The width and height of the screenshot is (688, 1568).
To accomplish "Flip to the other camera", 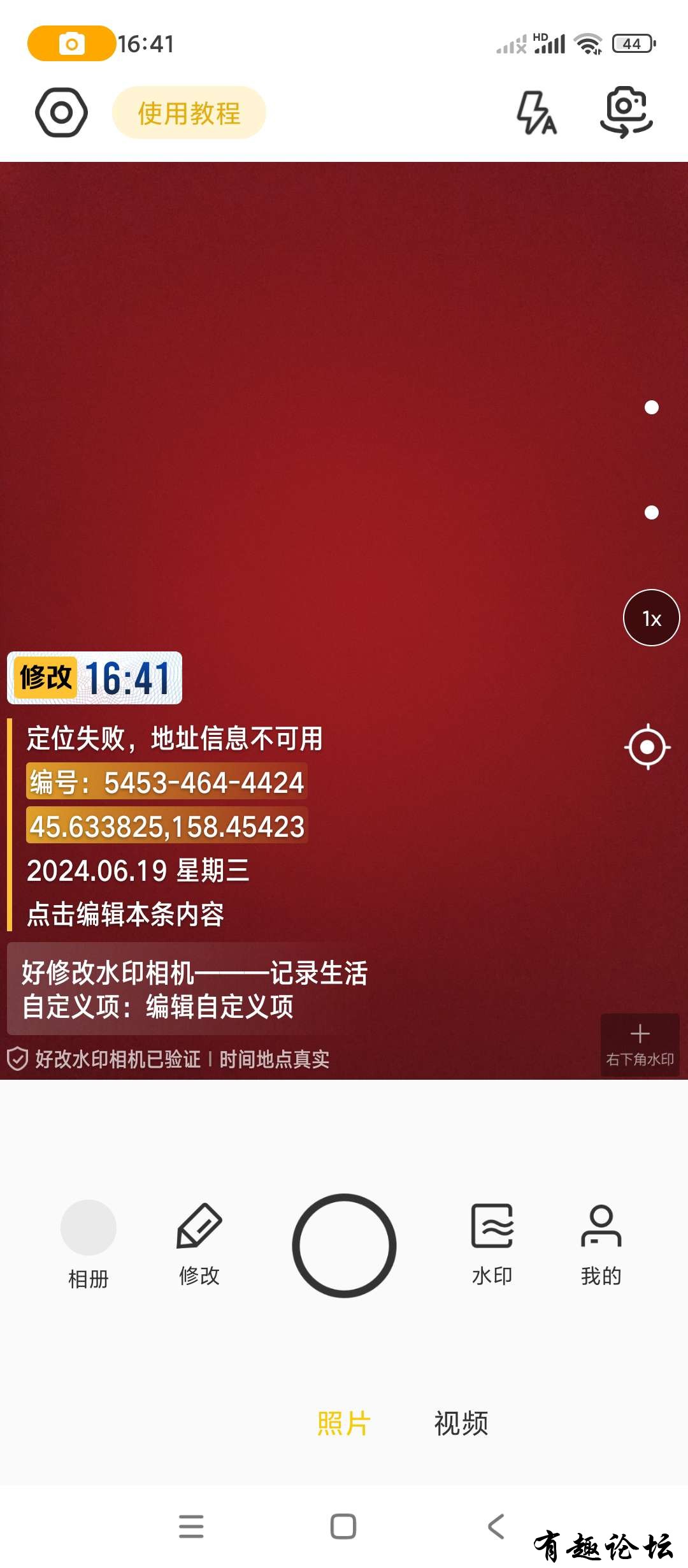I will (x=626, y=113).
